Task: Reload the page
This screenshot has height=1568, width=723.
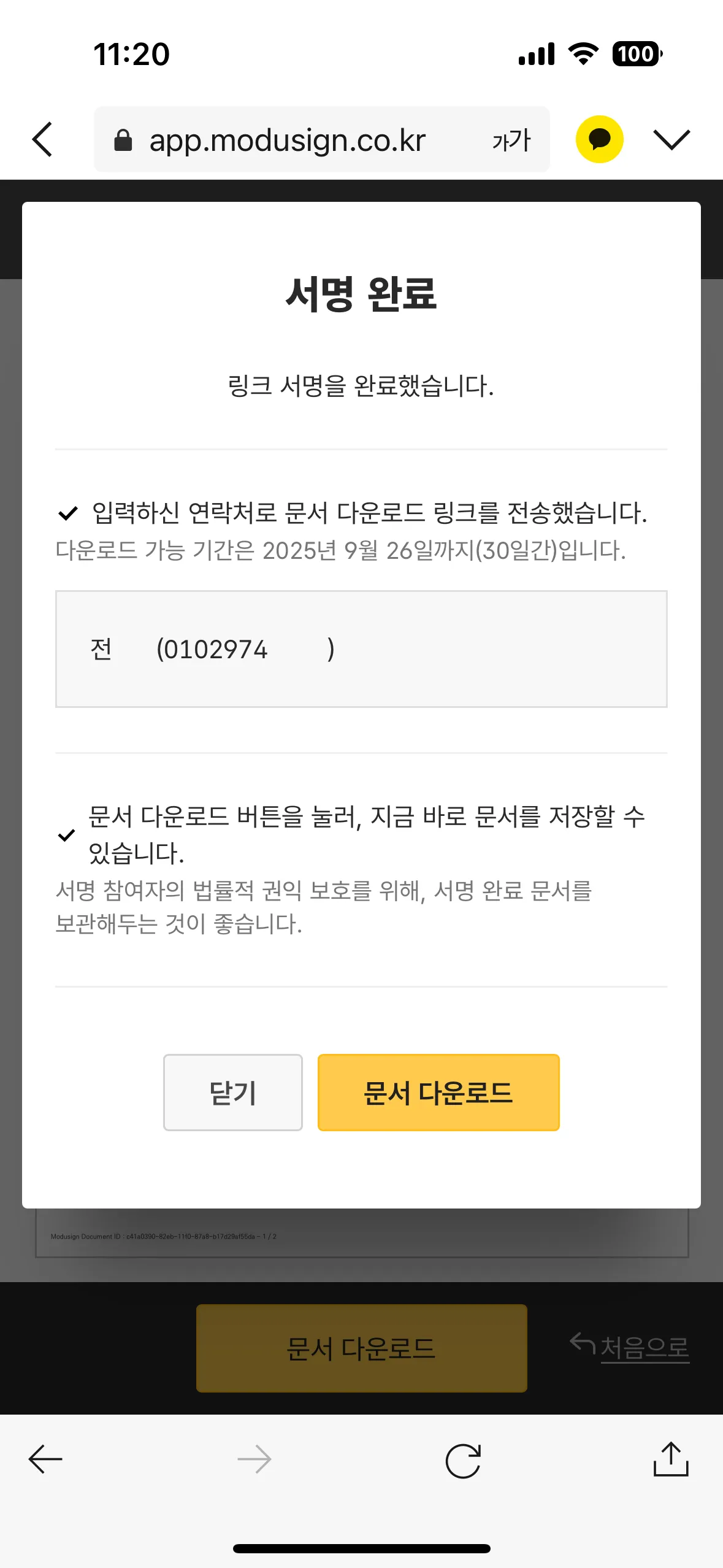Action: pyautogui.click(x=463, y=1461)
